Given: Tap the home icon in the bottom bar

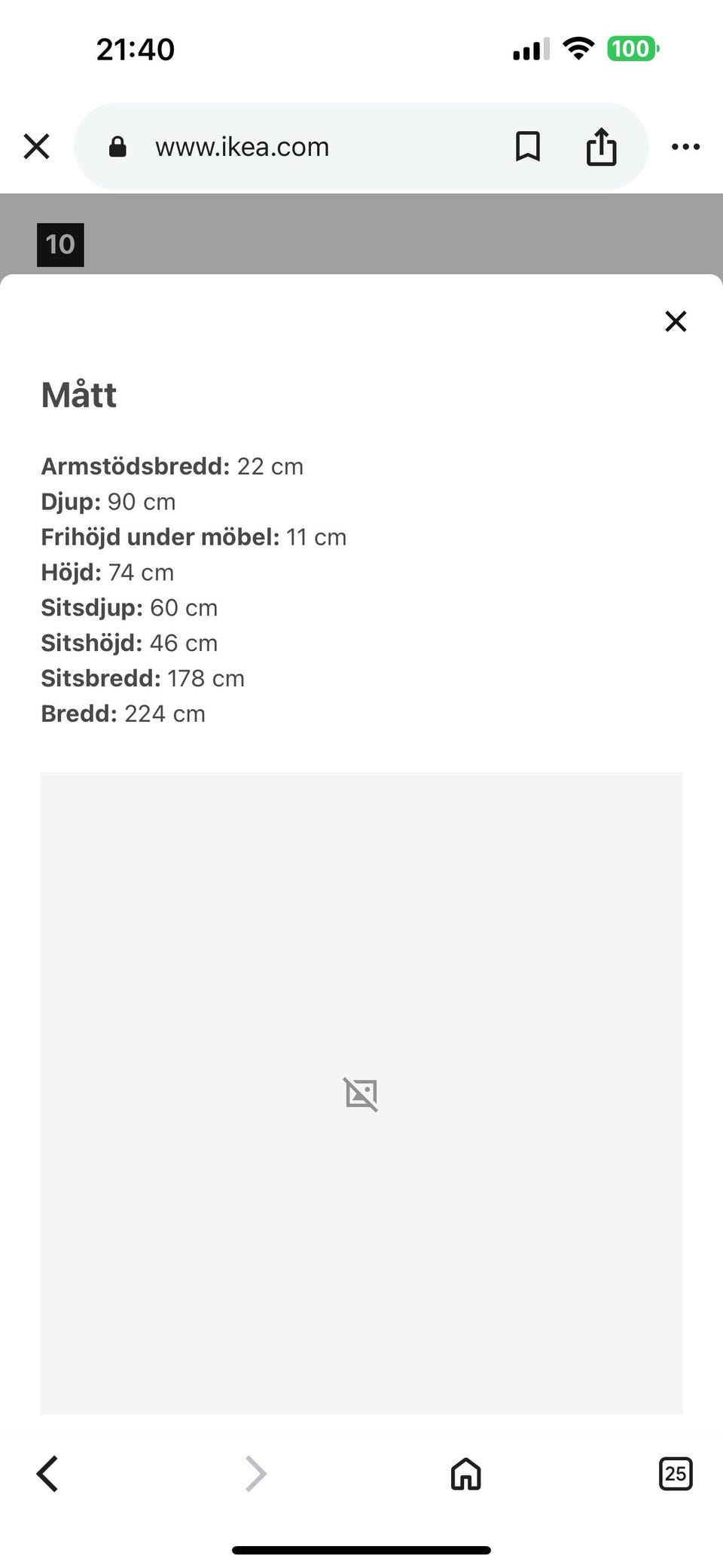Looking at the screenshot, I should 465,1475.
